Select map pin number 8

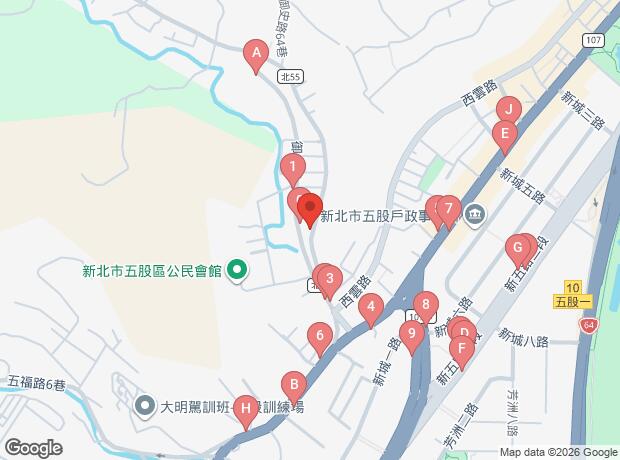426,305
